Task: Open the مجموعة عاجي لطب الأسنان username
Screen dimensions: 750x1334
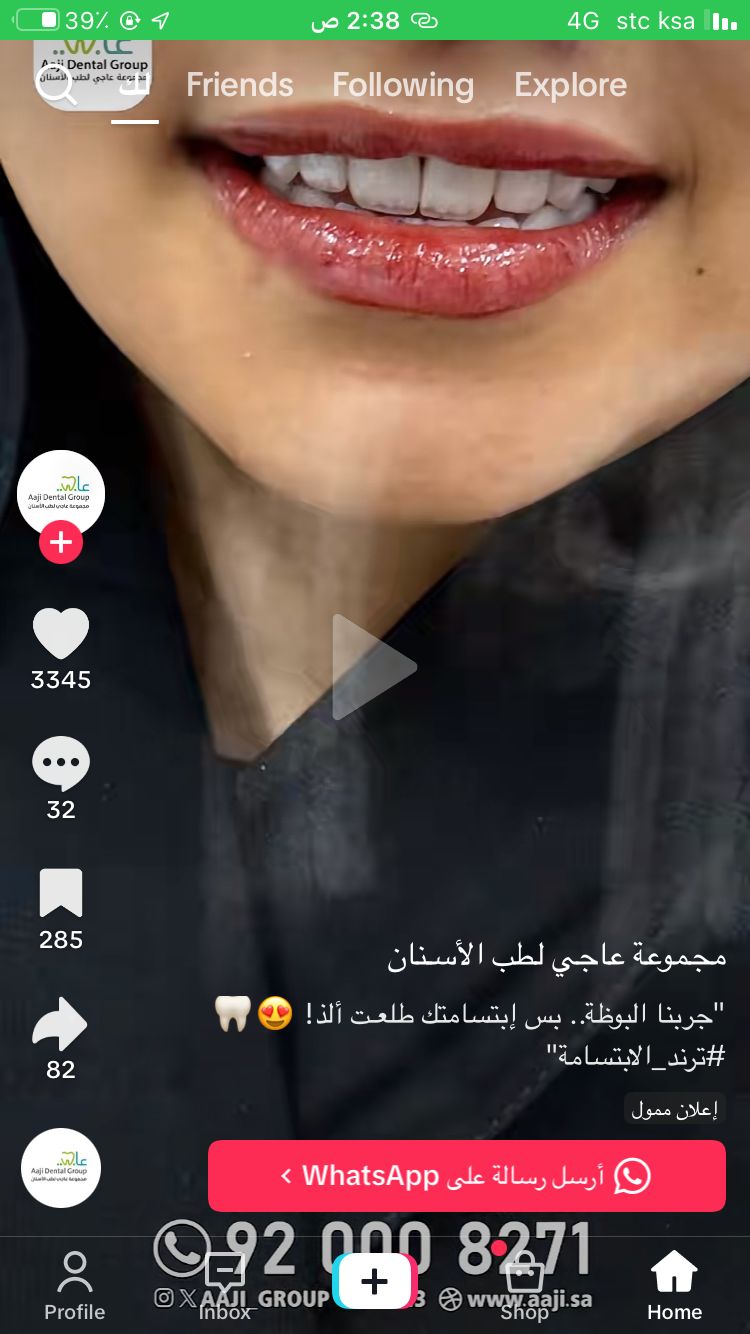Action: (x=556, y=956)
